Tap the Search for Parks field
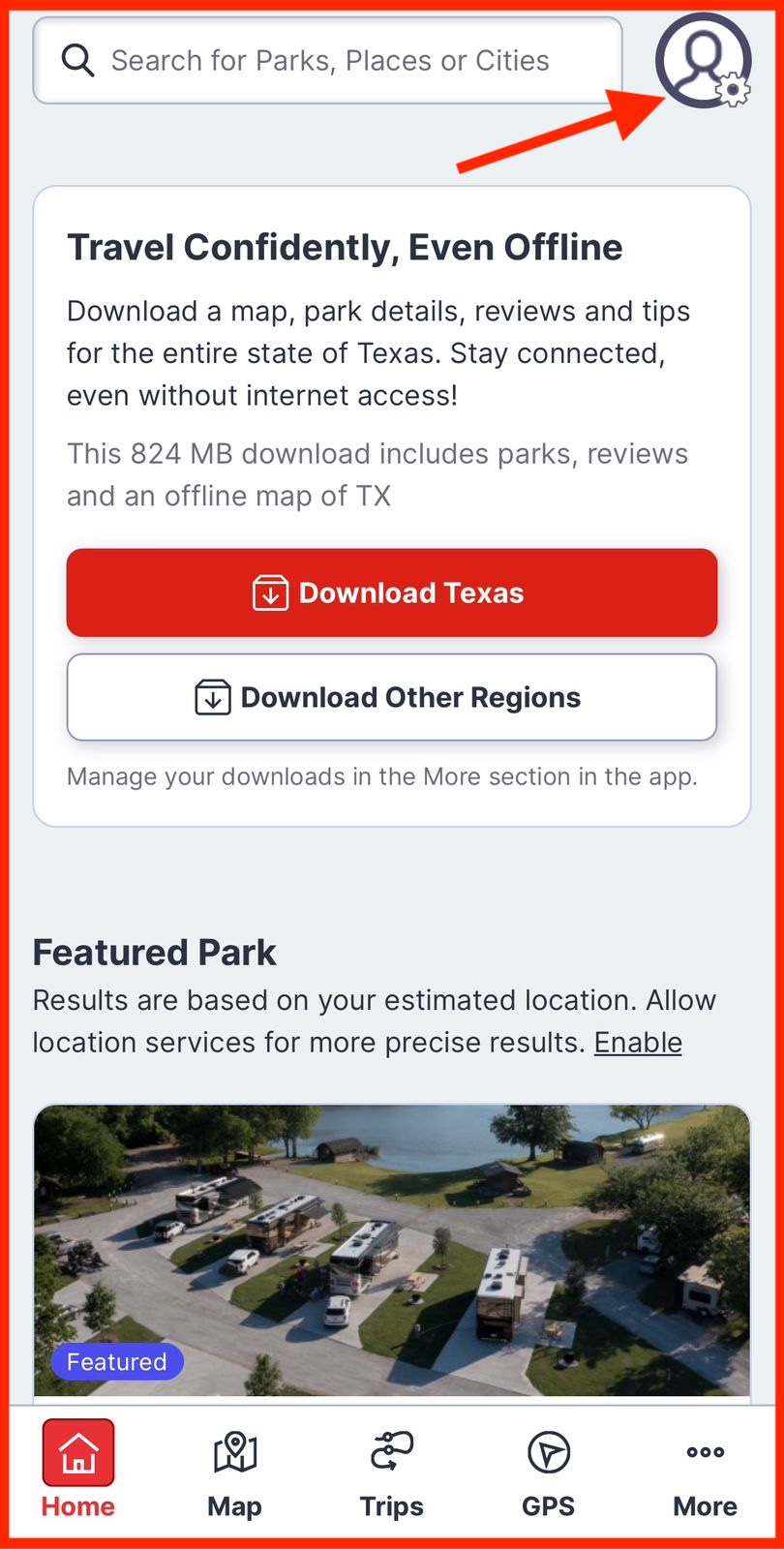 329,61
